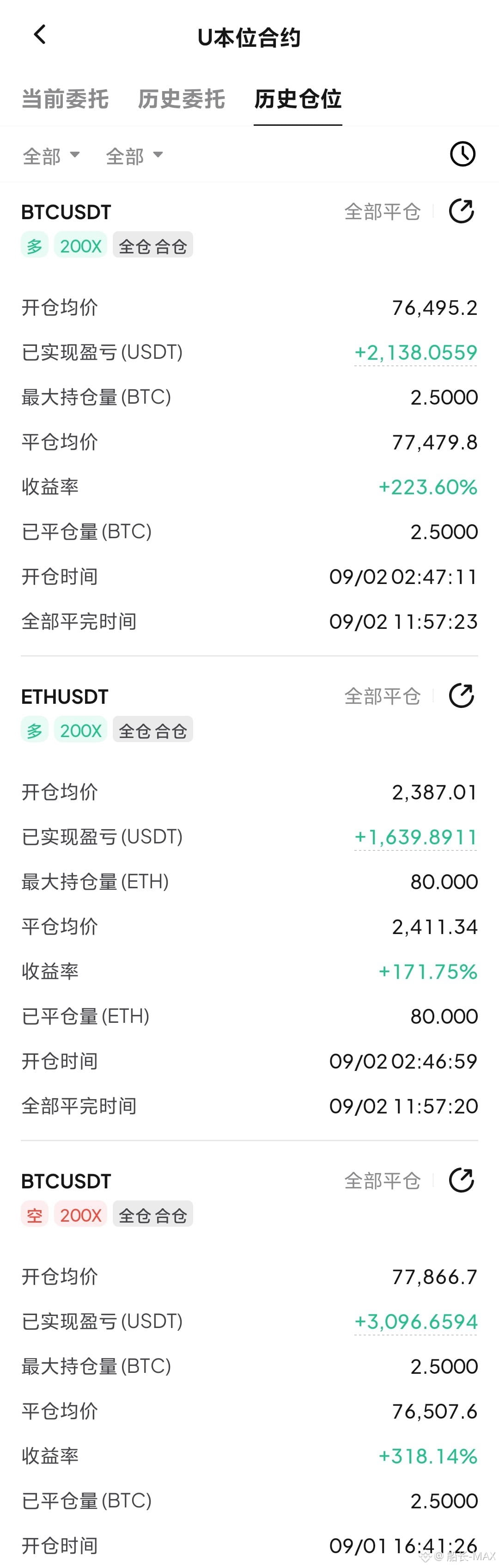Open the clock time-range filter icon
The width and height of the screenshot is (499, 1568).
click(462, 154)
